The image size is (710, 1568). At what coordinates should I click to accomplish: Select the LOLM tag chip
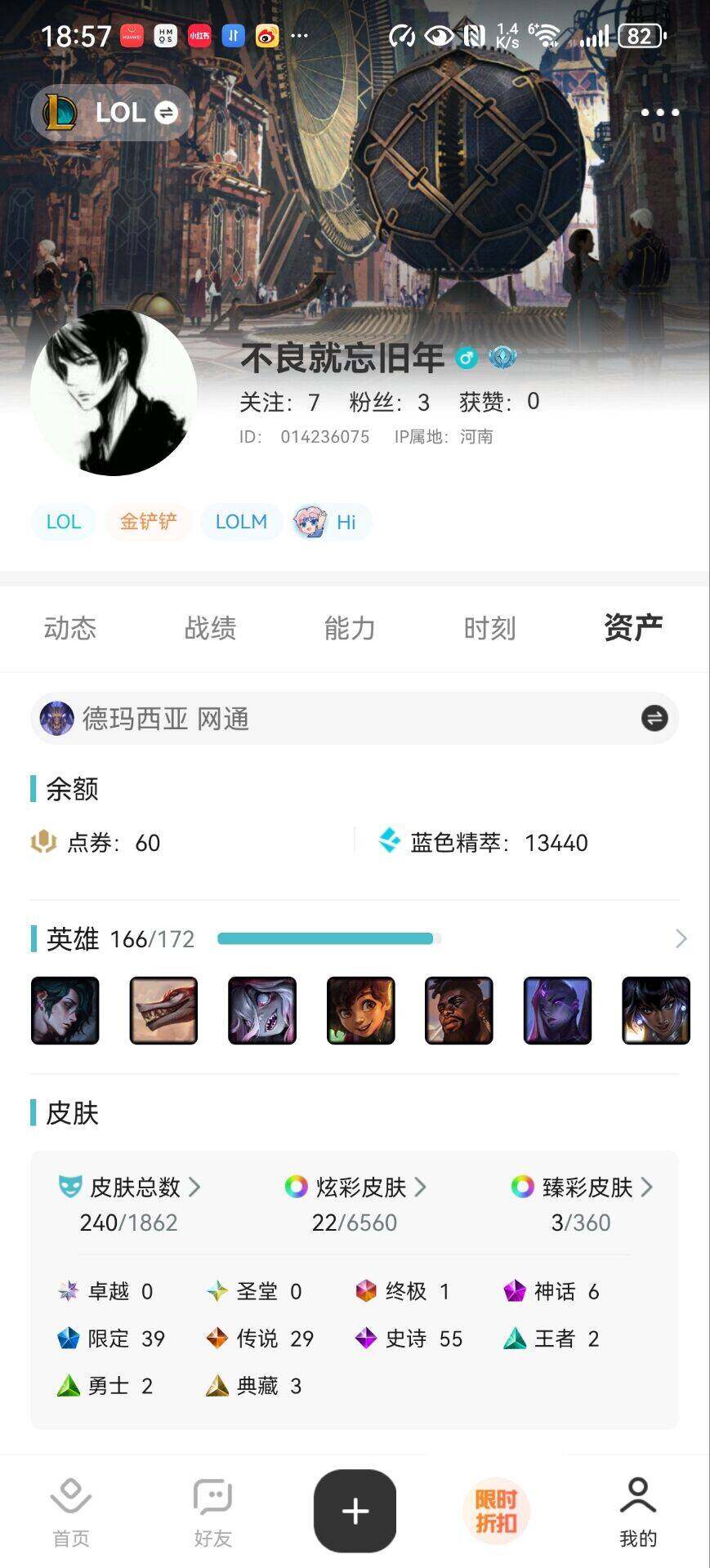point(241,522)
